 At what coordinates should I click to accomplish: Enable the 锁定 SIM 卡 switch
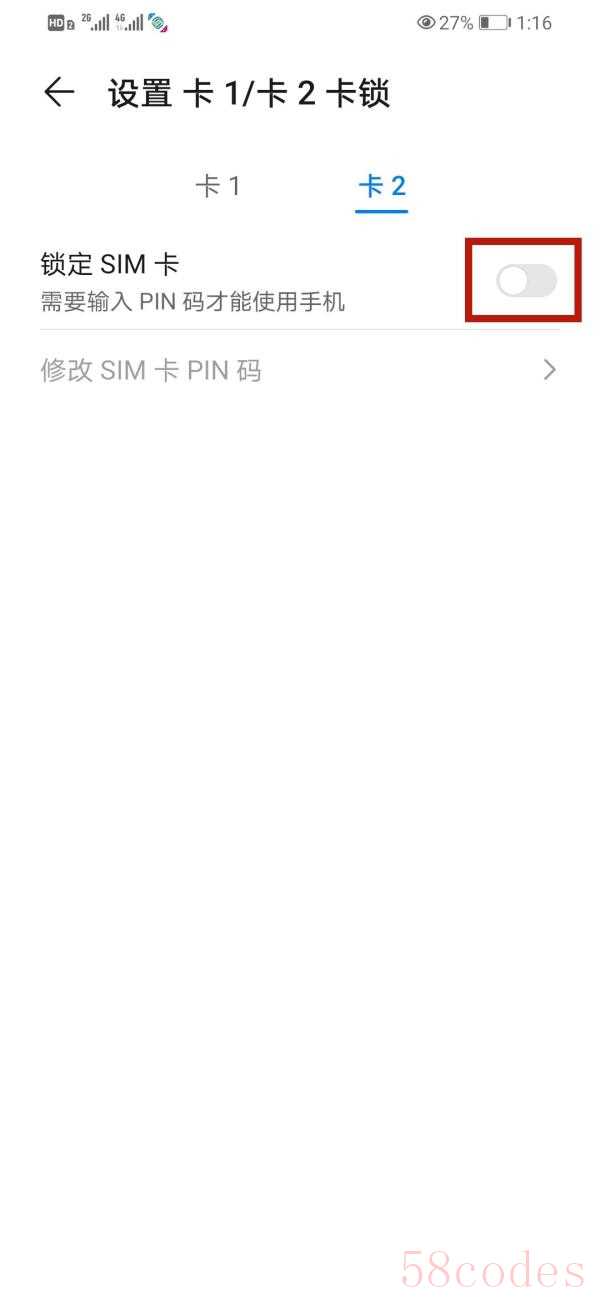526,282
